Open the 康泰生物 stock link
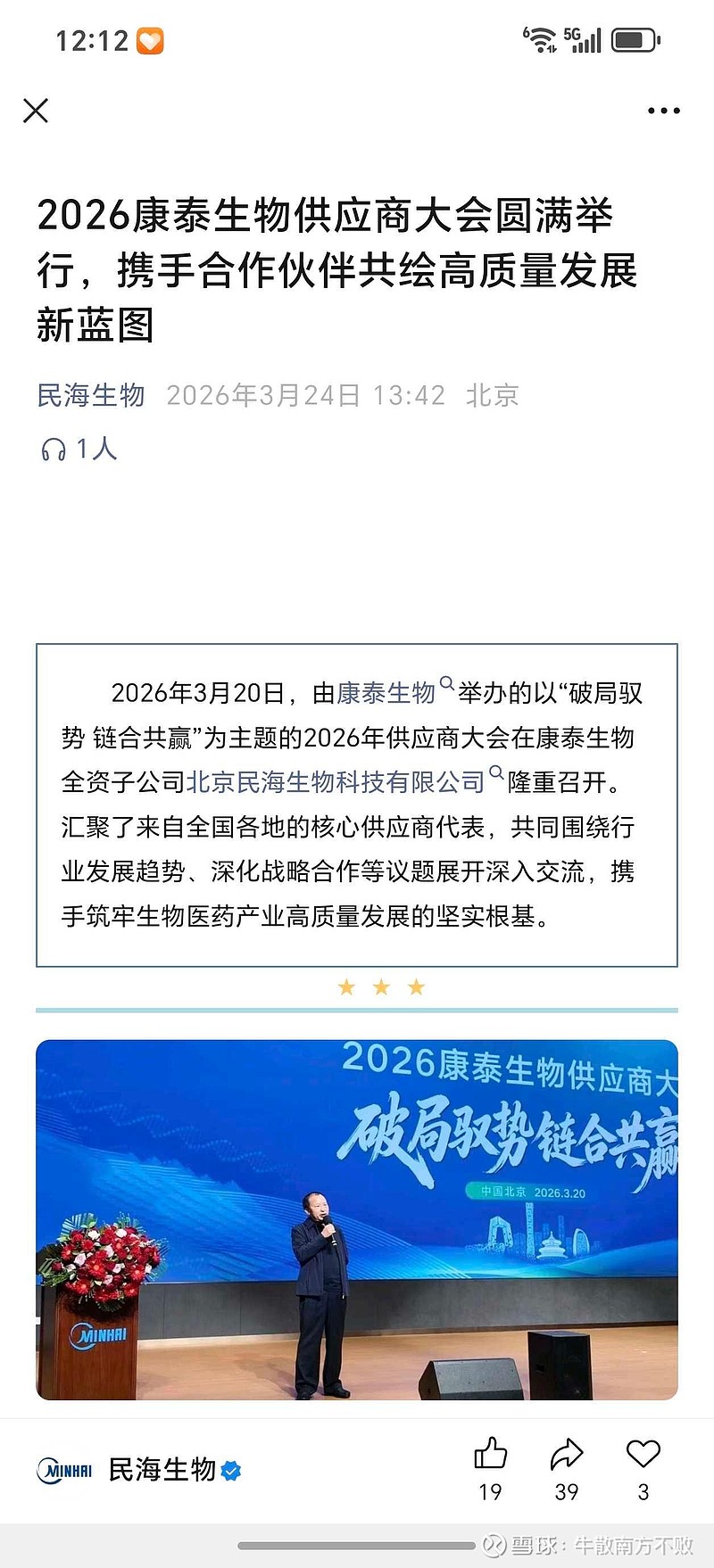Screen dimensions: 714x1568 pyautogui.click(x=386, y=691)
